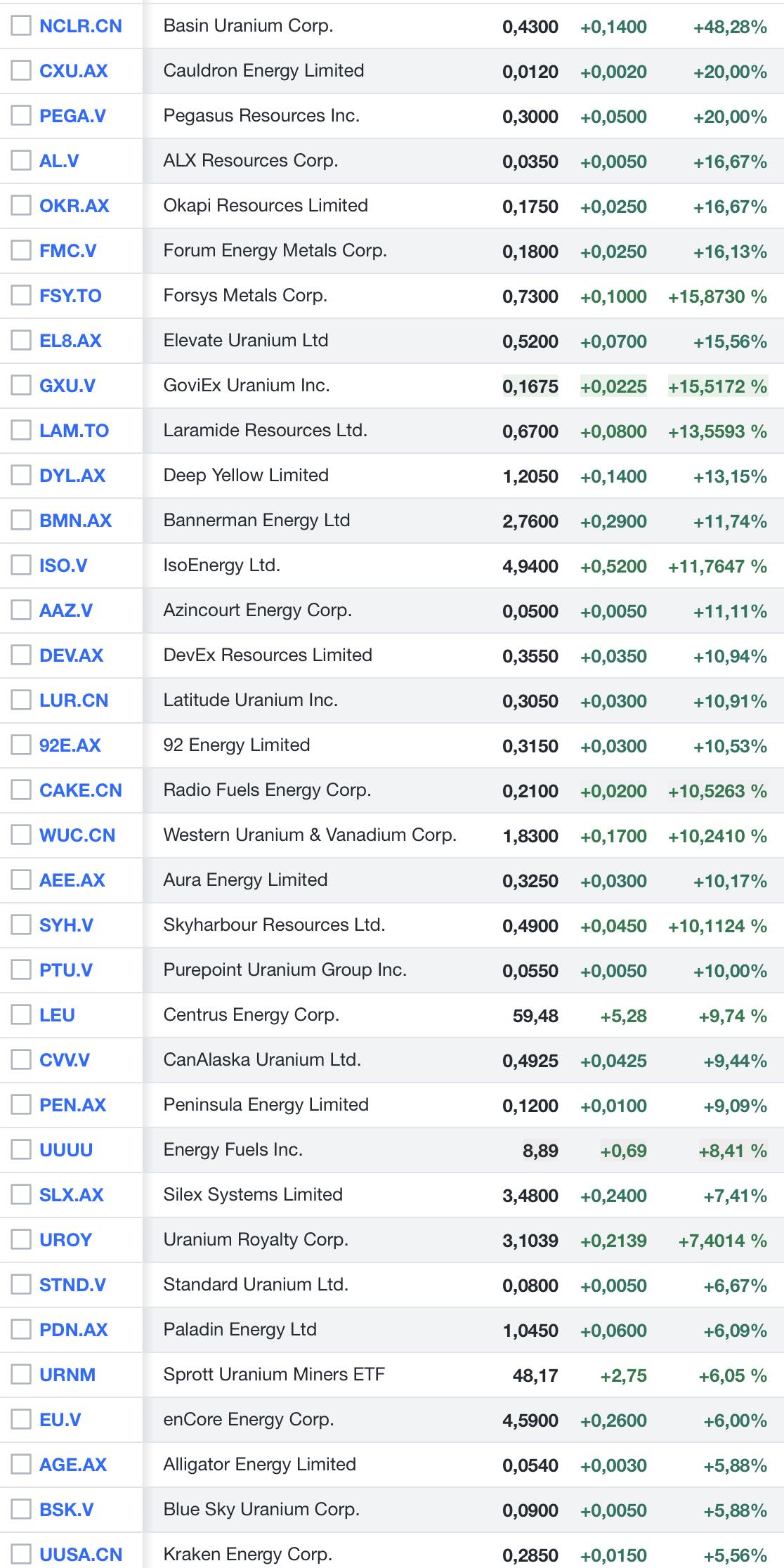Open the NCLR.CN ticker link
784x1568 pixels.
tap(80, 26)
